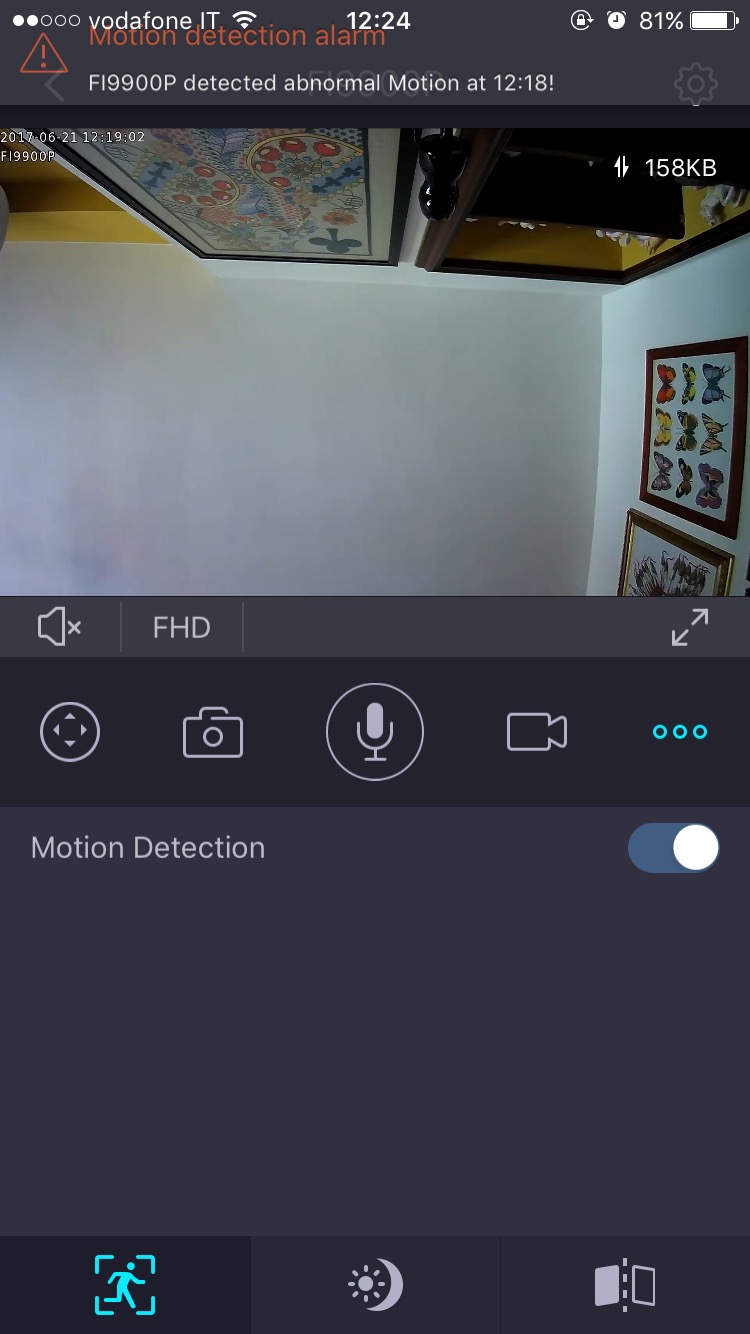Start recording with the video camera icon
This screenshot has width=750, height=1334.
click(x=537, y=732)
